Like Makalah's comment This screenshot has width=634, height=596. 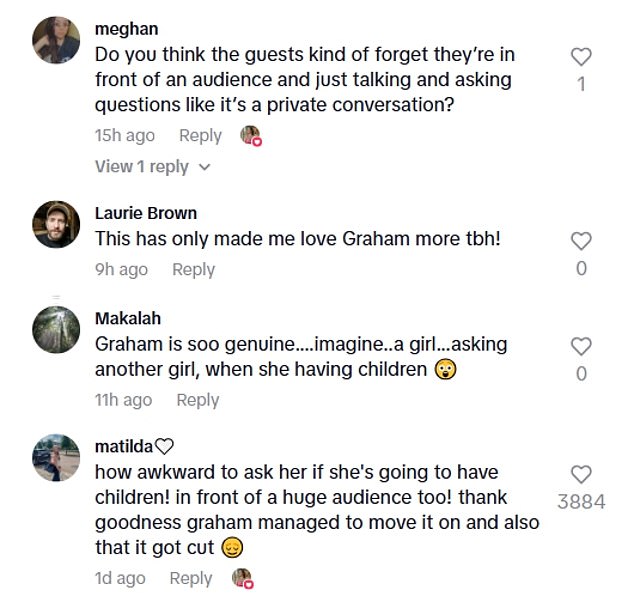tap(581, 346)
